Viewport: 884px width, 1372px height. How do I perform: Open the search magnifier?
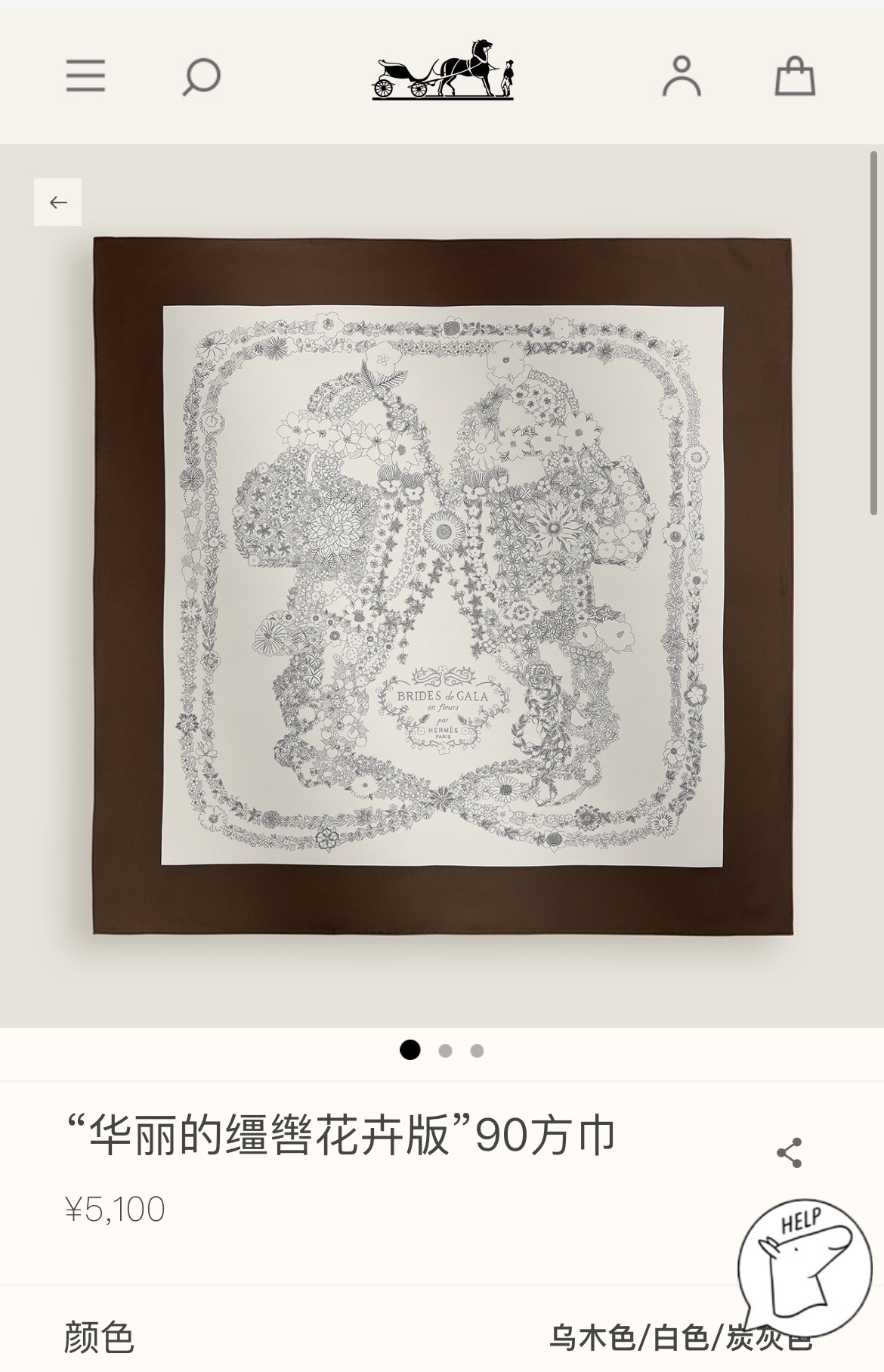coord(201,76)
